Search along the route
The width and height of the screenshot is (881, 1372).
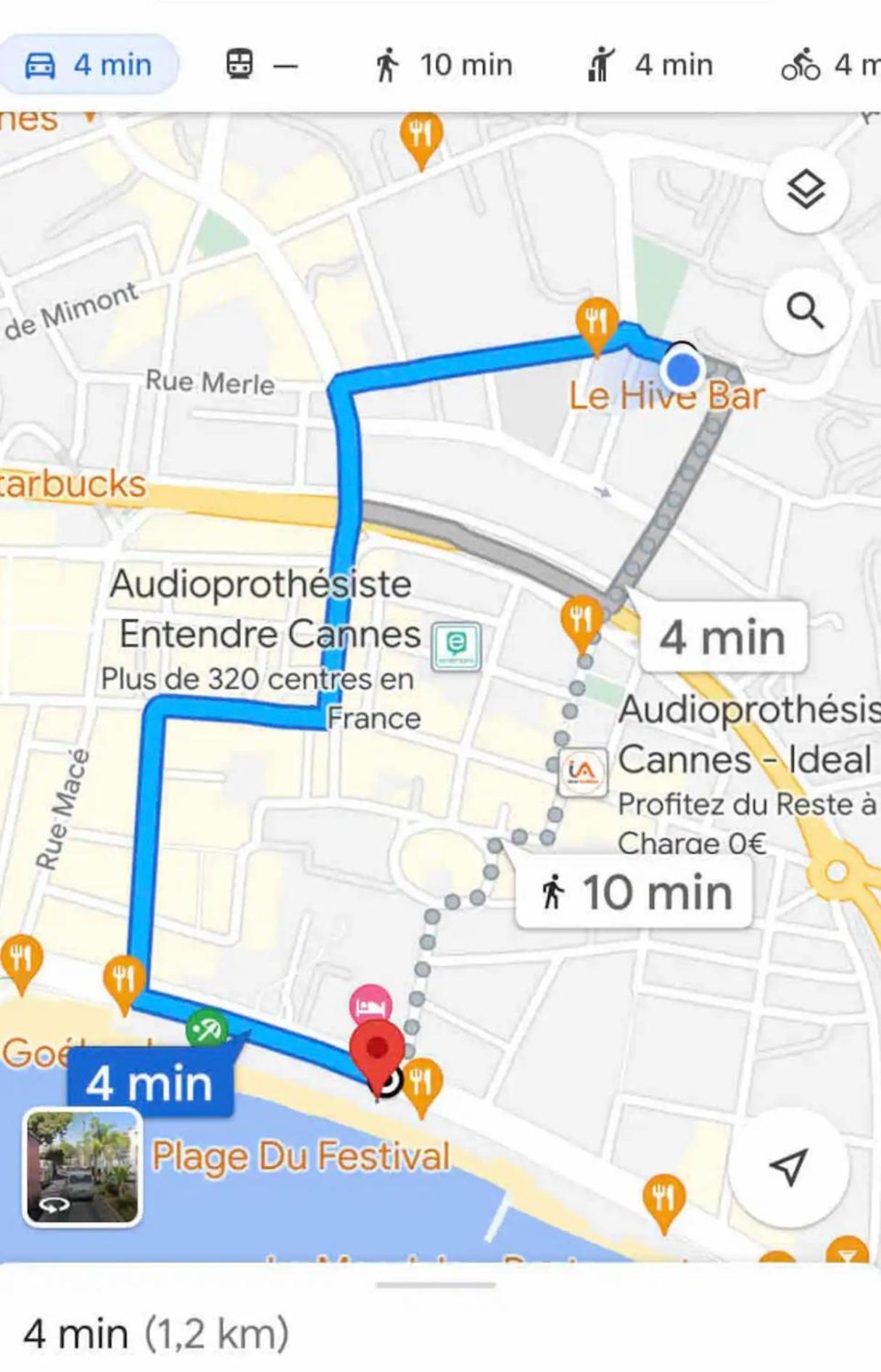click(x=806, y=313)
